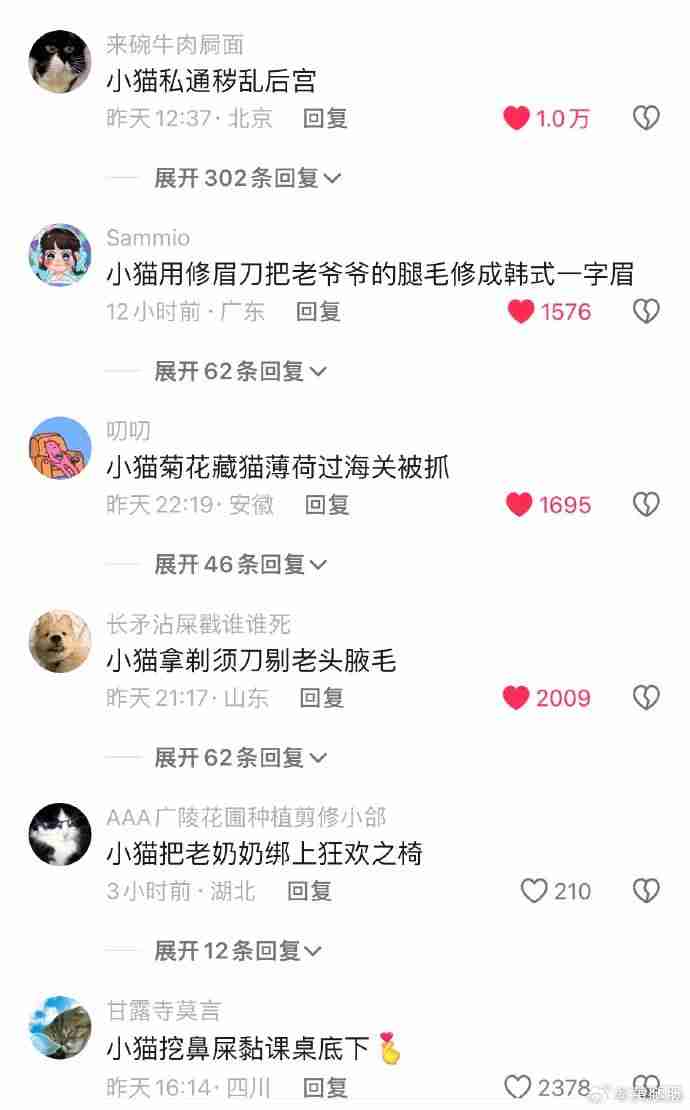Screen dimensions: 690x1110
Task: Dislike the comment by 来碗牛肉扇面
Action: (x=646, y=119)
